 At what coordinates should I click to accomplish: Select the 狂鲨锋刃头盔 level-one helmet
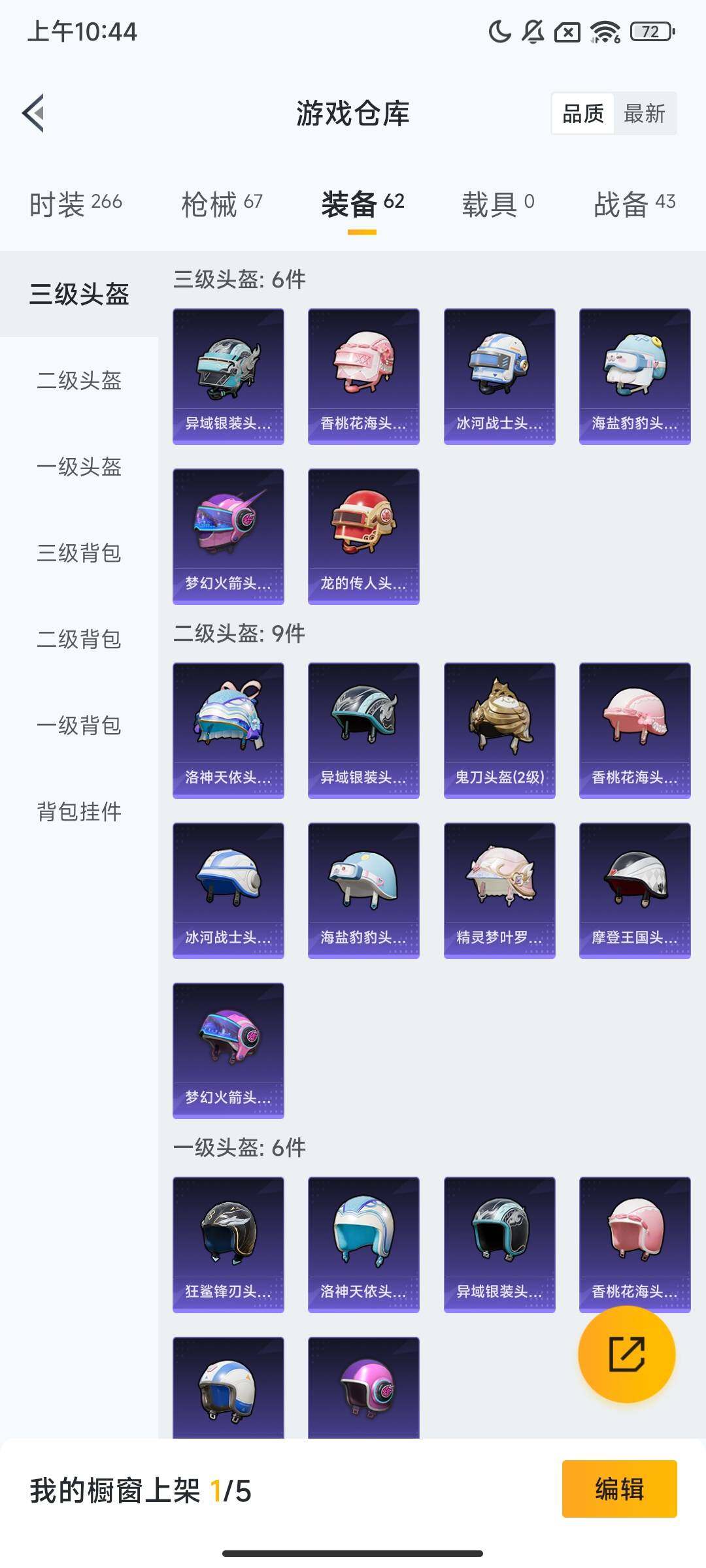click(x=228, y=1245)
